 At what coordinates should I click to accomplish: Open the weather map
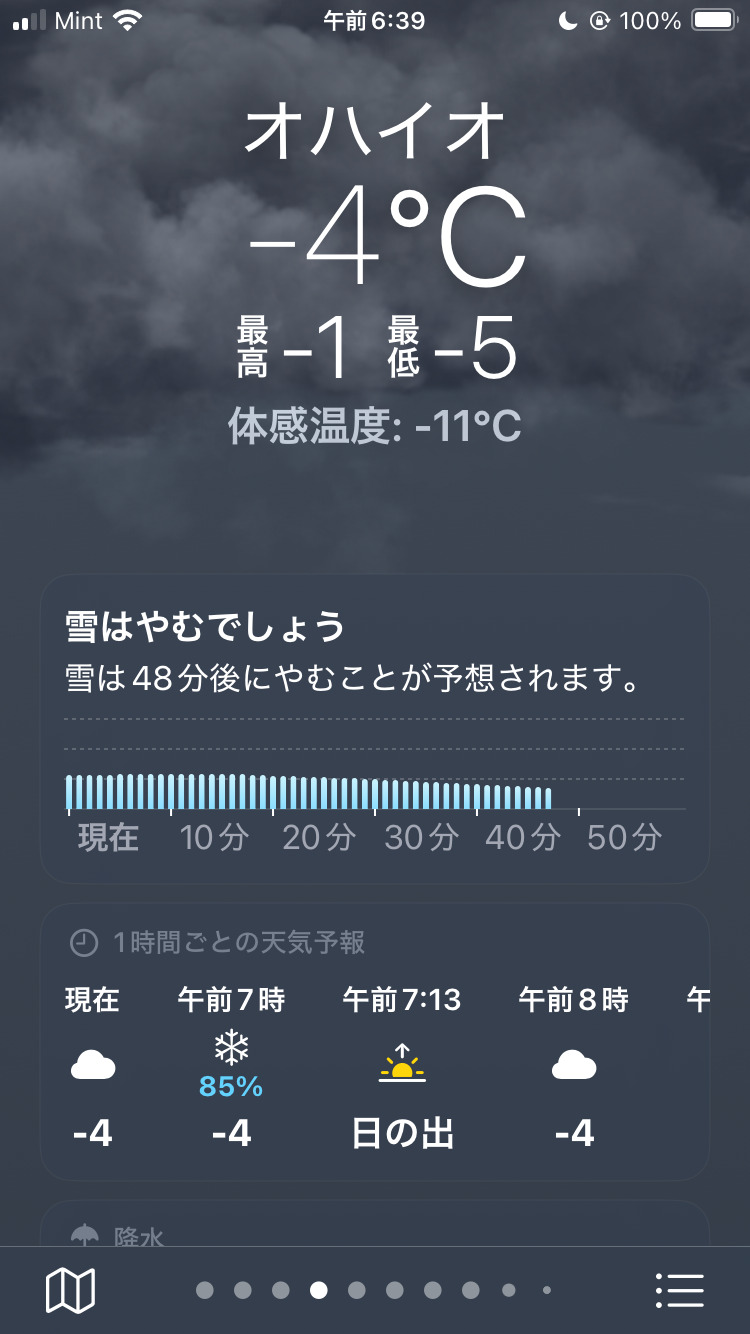pos(70,1290)
